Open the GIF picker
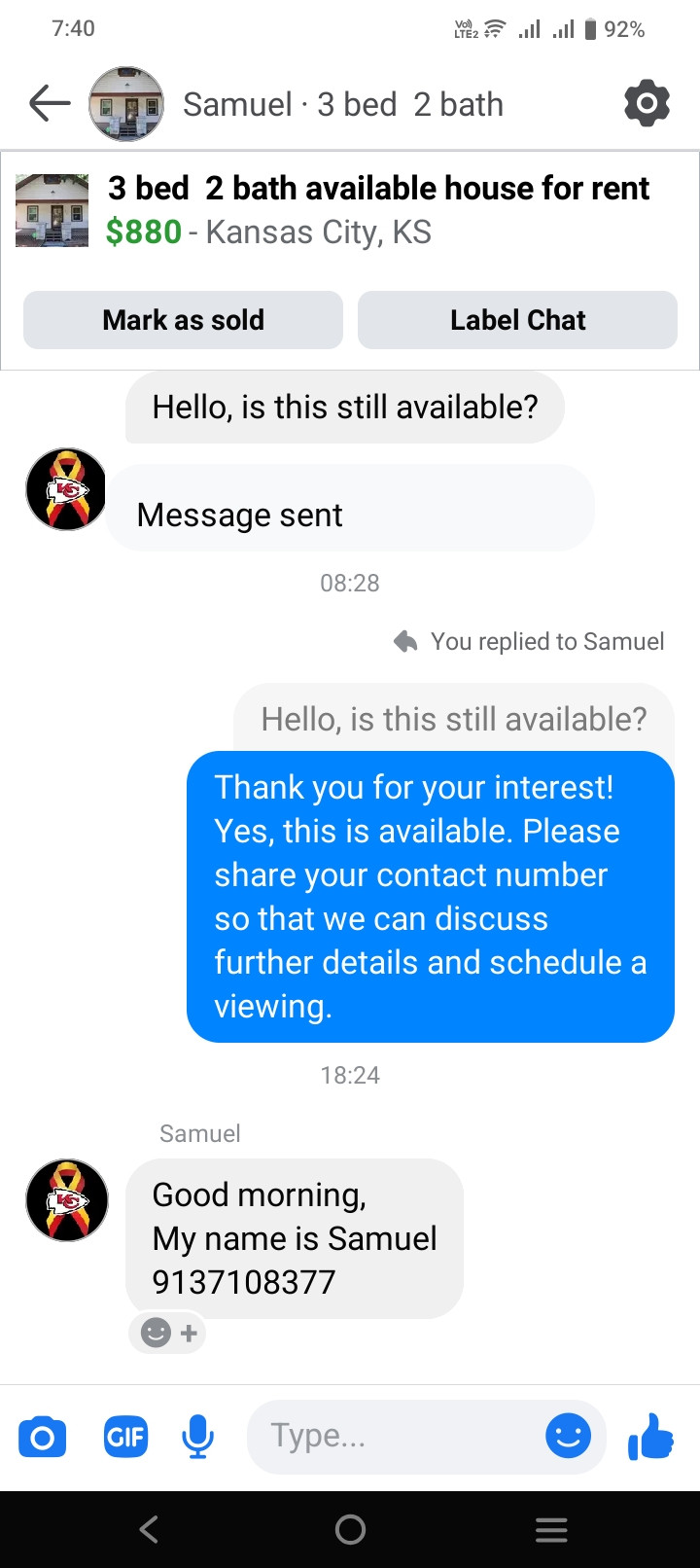Viewport: 700px width, 1568px height. click(x=125, y=1437)
